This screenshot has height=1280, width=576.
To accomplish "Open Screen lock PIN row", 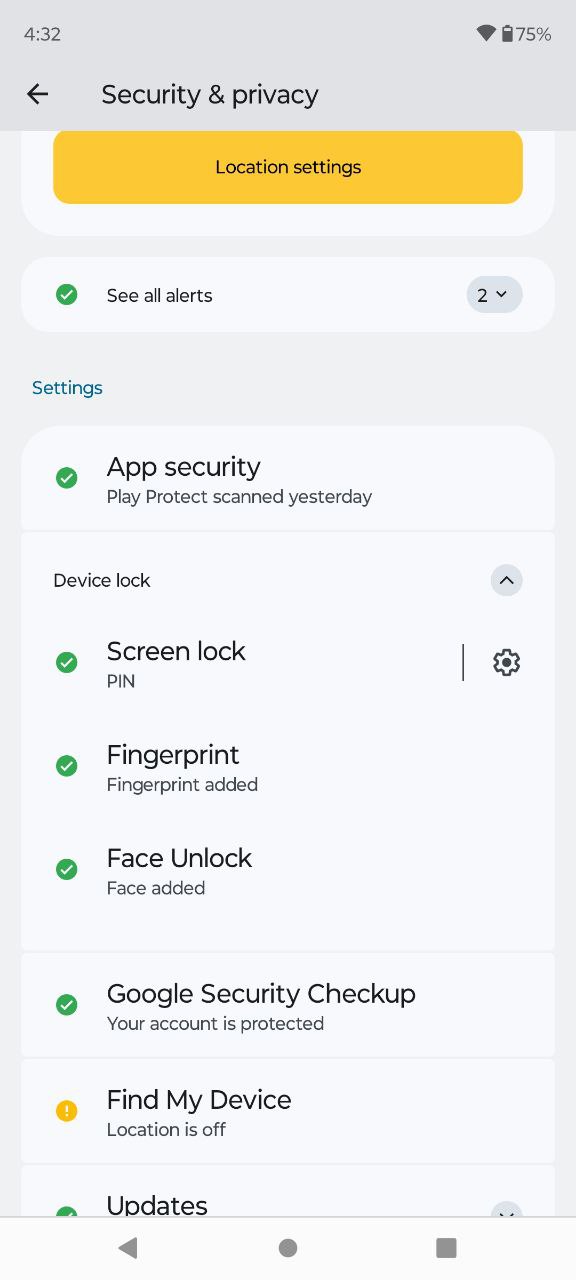I will tap(240, 663).
